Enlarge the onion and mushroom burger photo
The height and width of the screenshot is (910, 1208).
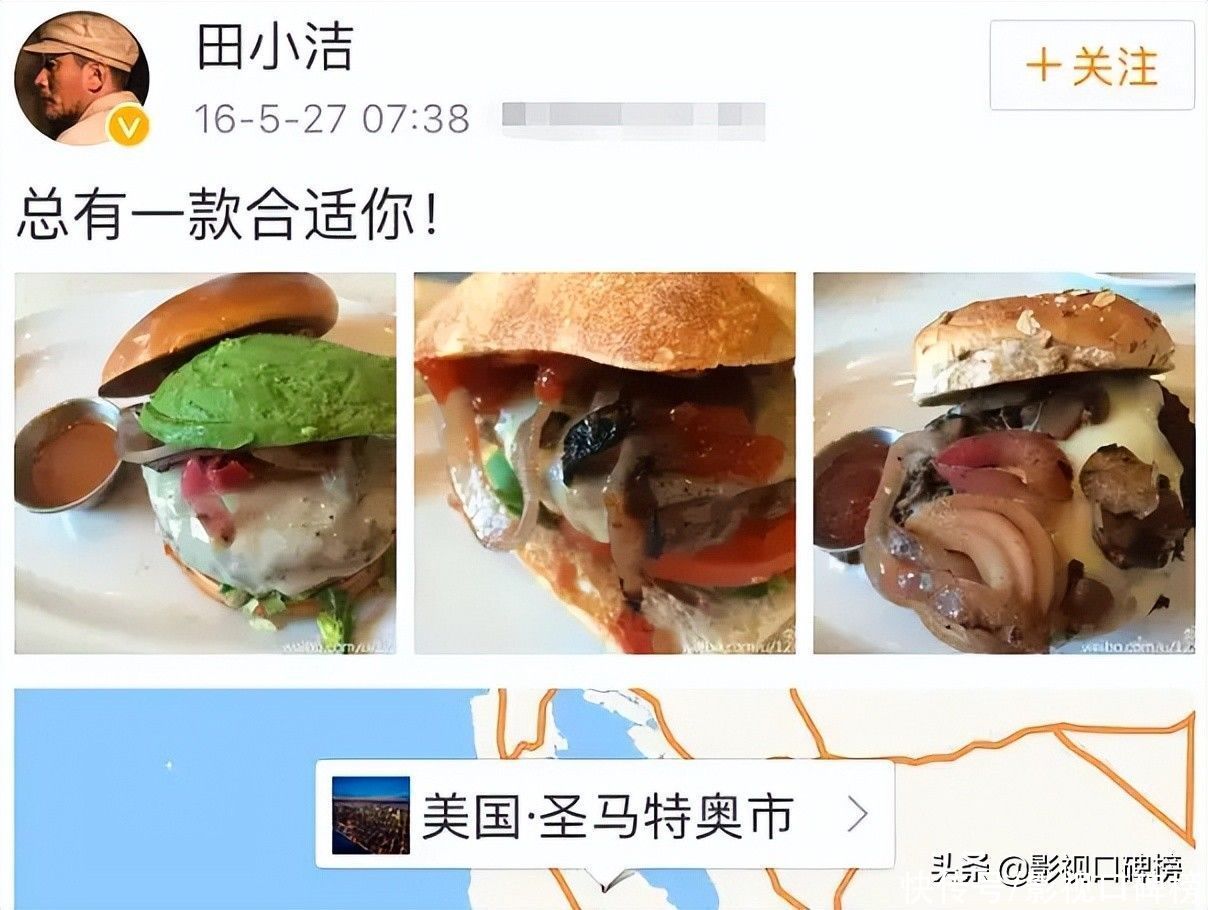[1004, 463]
